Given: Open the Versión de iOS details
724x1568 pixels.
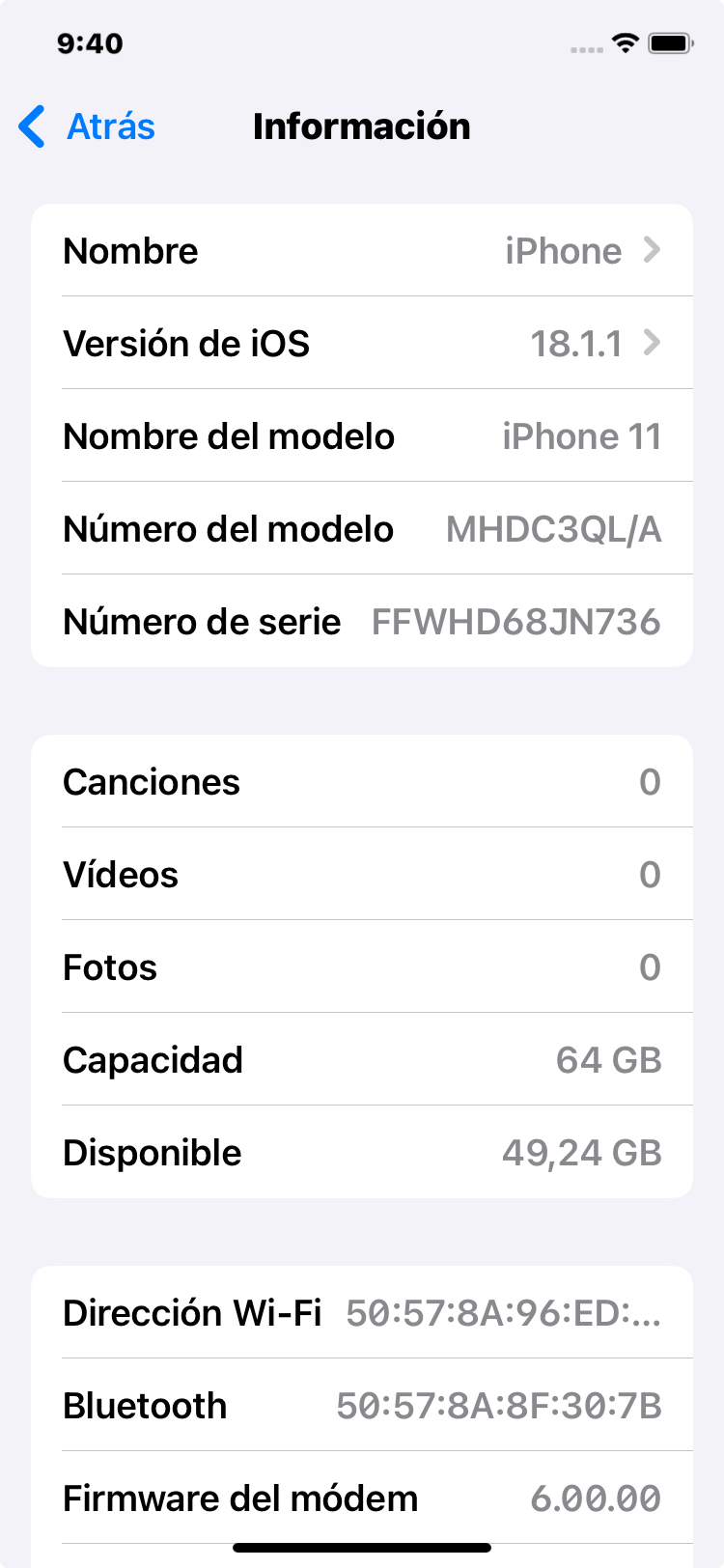Looking at the screenshot, I should click(x=362, y=343).
